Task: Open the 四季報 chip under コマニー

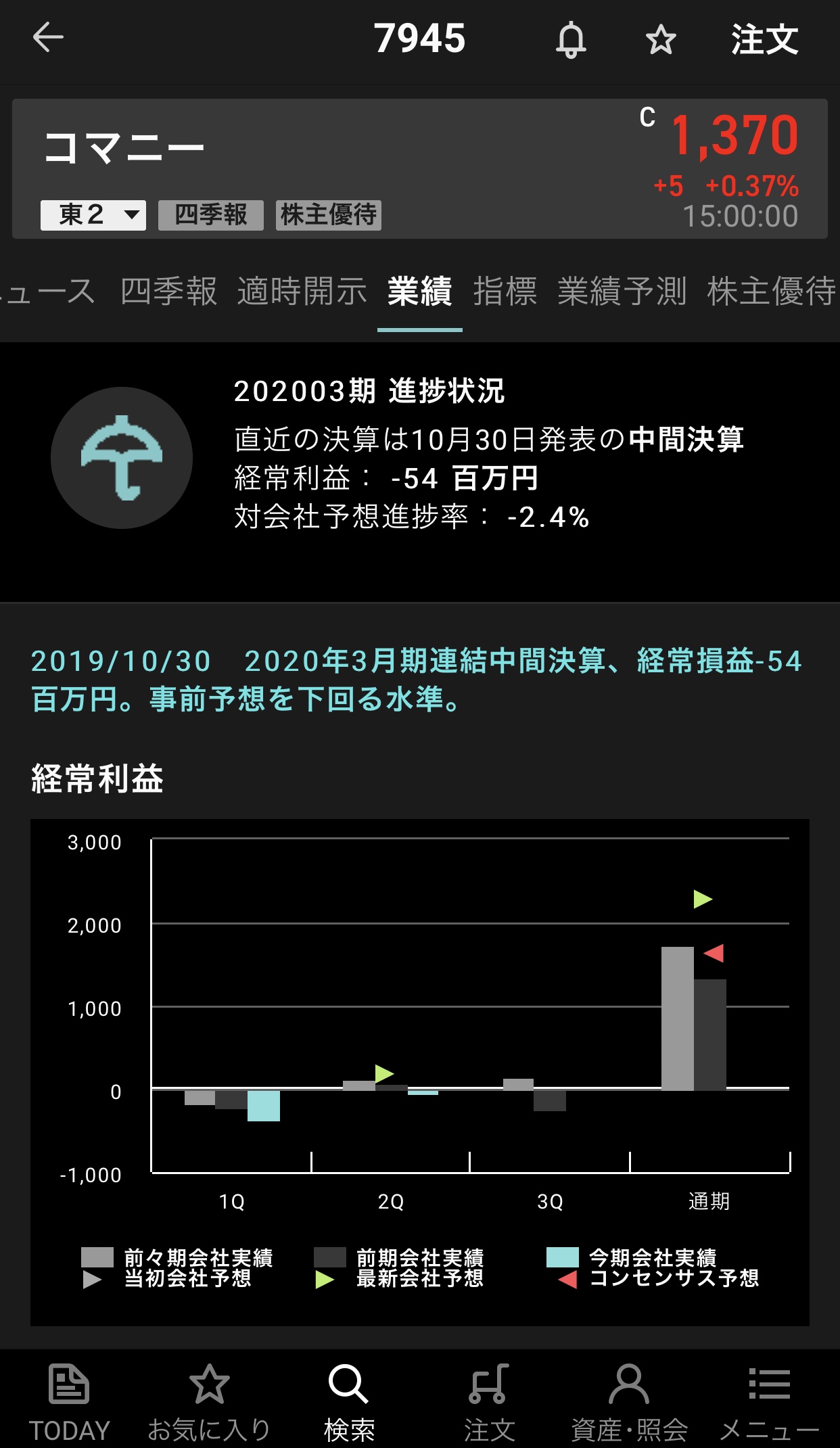Action: (210, 215)
